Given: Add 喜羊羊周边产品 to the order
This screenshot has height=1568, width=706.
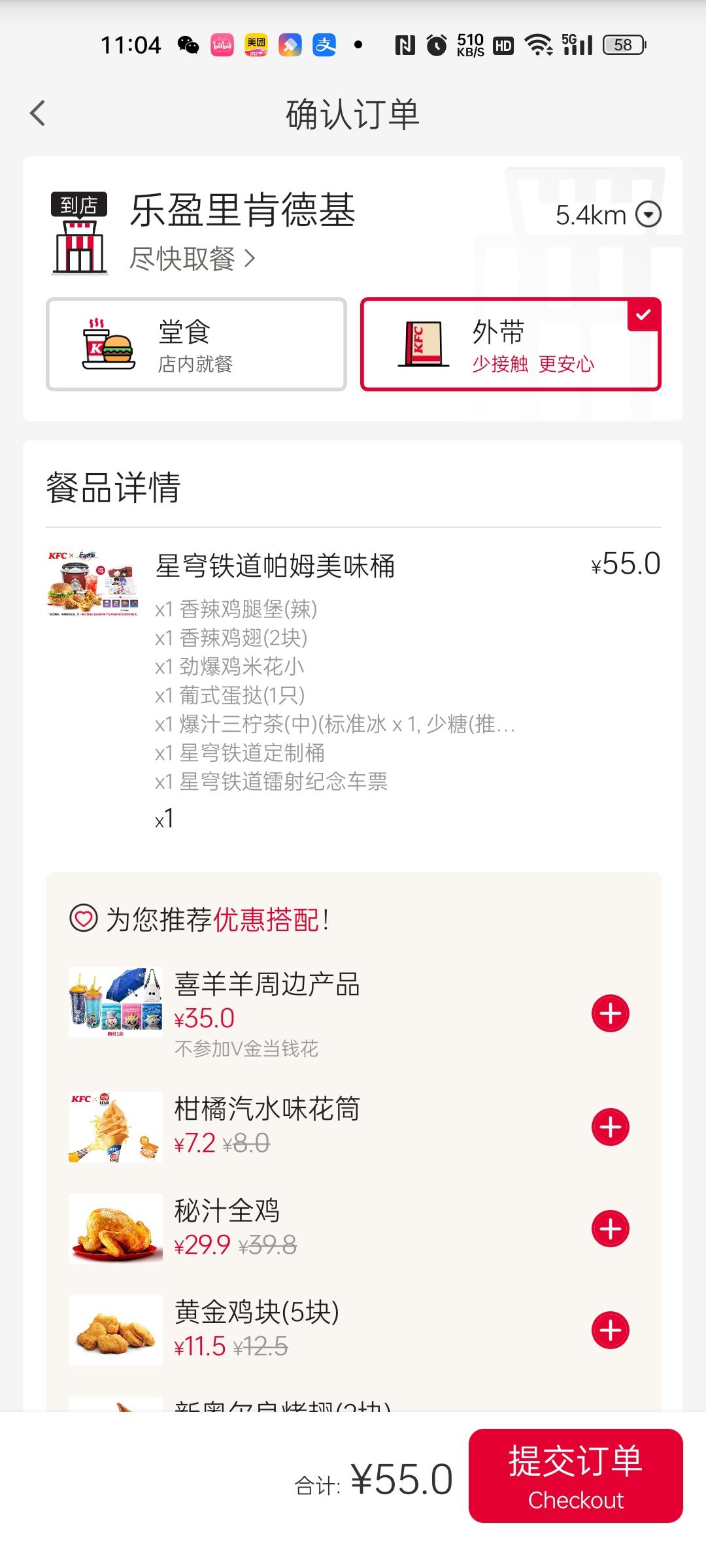Looking at the screenshot, I should point(610,1013).
